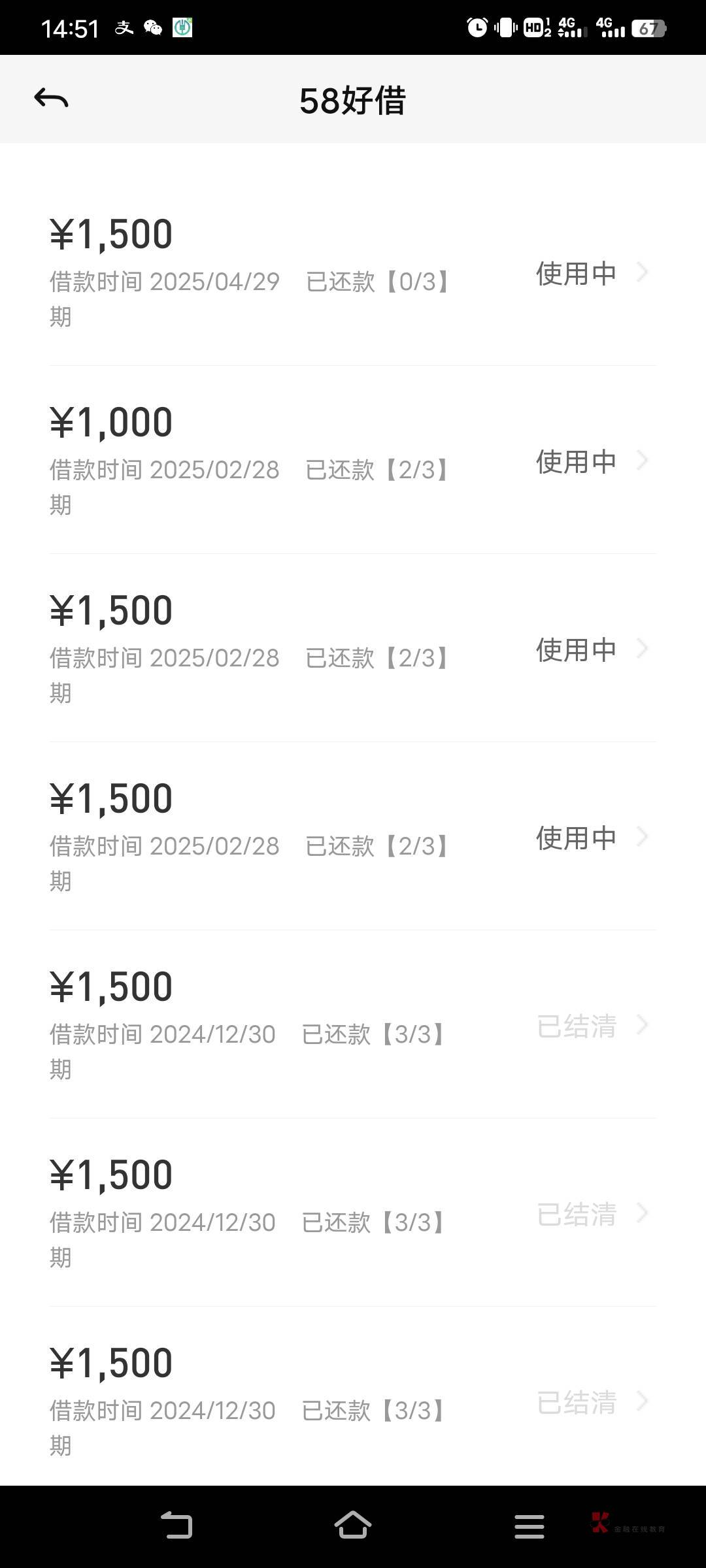Open the ¥1,000 loan borrowed 2025/02/28
The image size is (706, 1568).
point(353,461)
